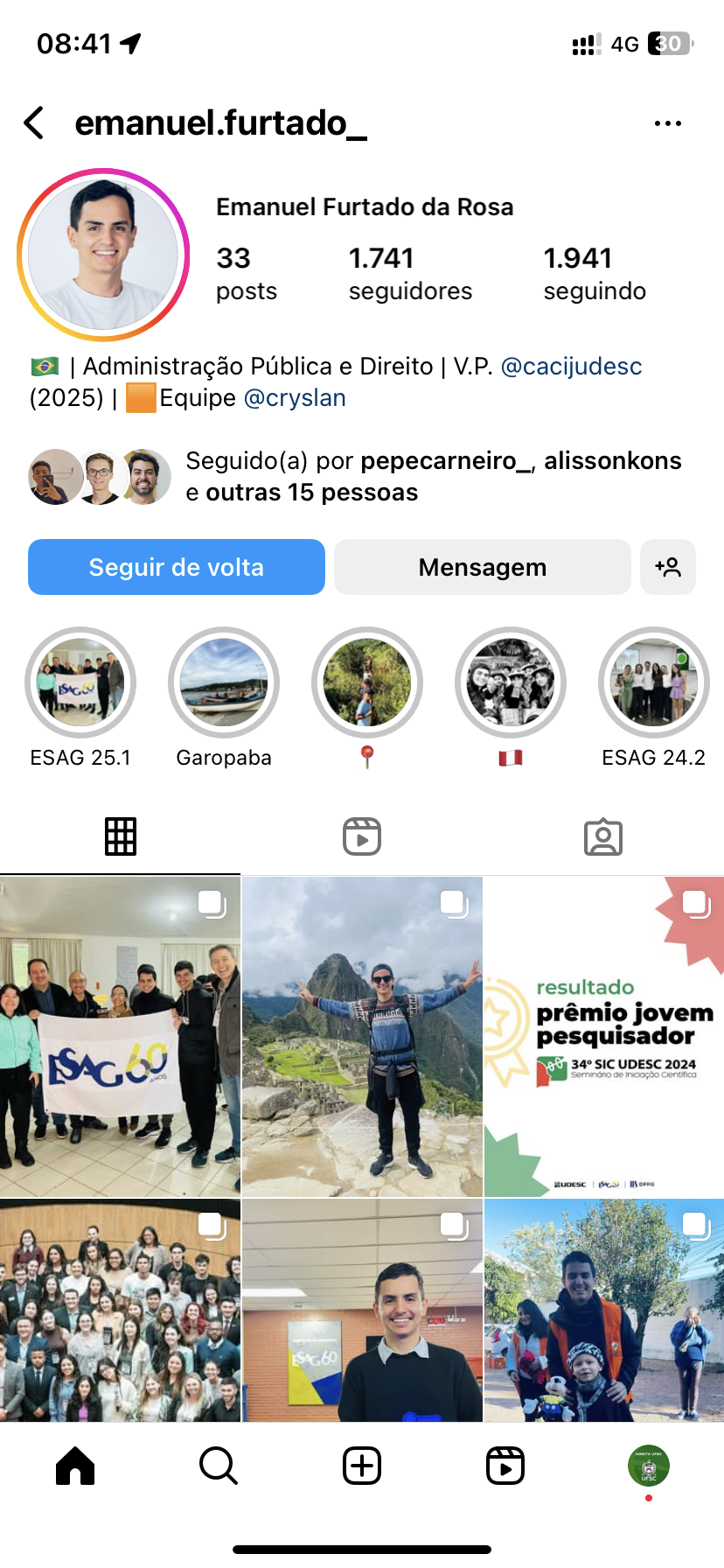Open the search and explore tab
724x1568 pixels.
219,1466
